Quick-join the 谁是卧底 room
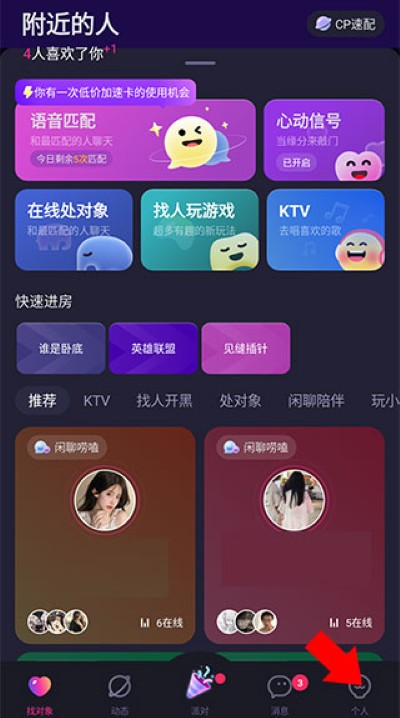400x718 pixels. (x=61, y=348)
